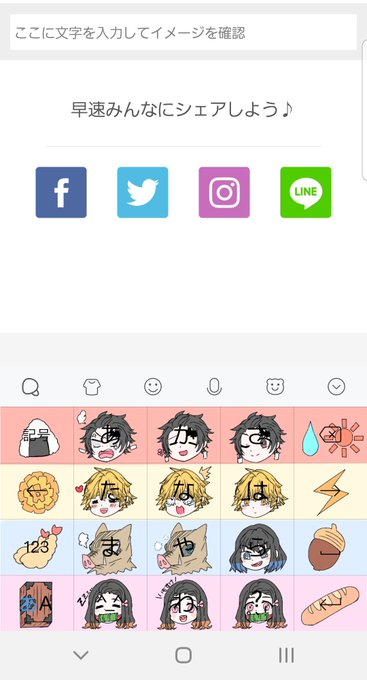The height and width of the screenshot is (680, 367).
Task: Hit the backspace key
Action: coord(331,435)
